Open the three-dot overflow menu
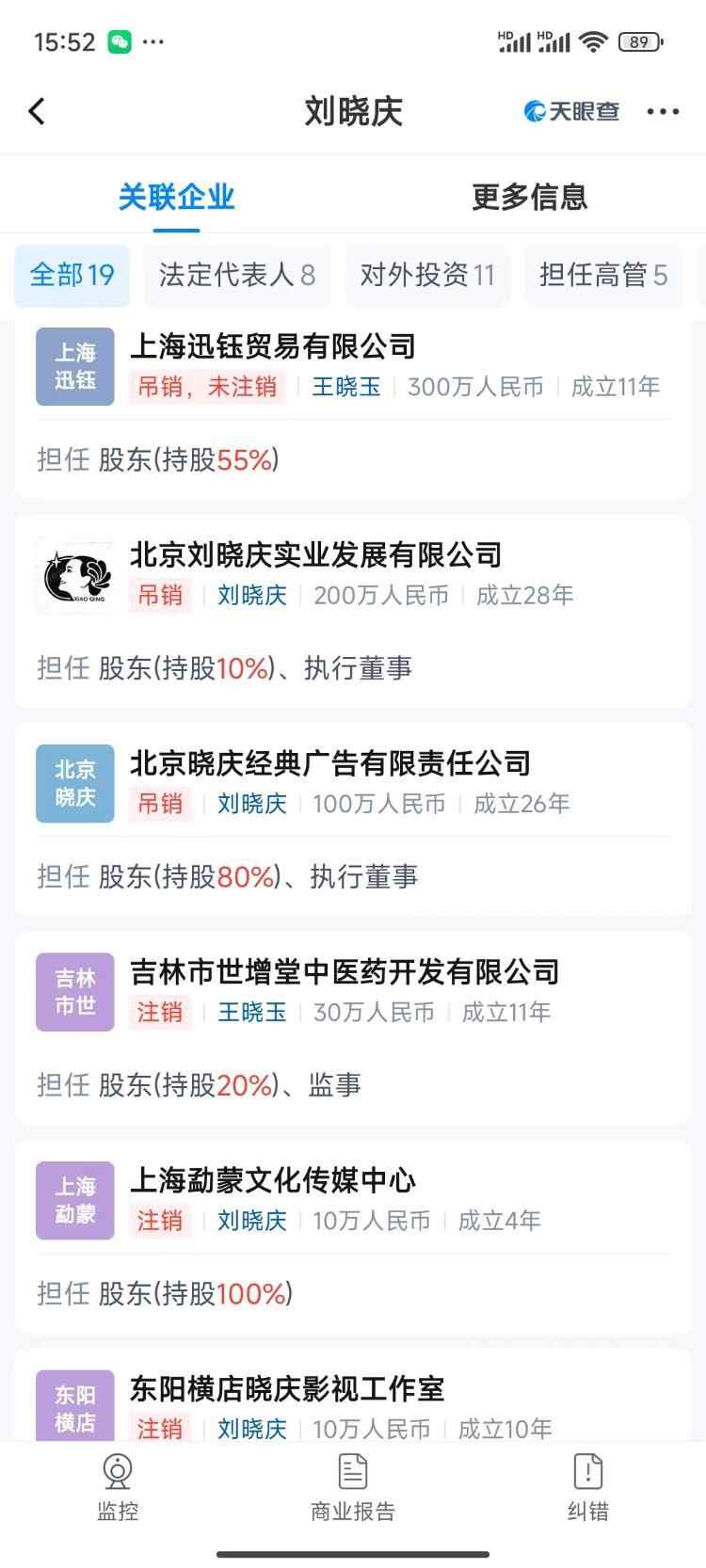Viewport: 706px width, 1568px height. pyautogui.click(x=662, y=111)
